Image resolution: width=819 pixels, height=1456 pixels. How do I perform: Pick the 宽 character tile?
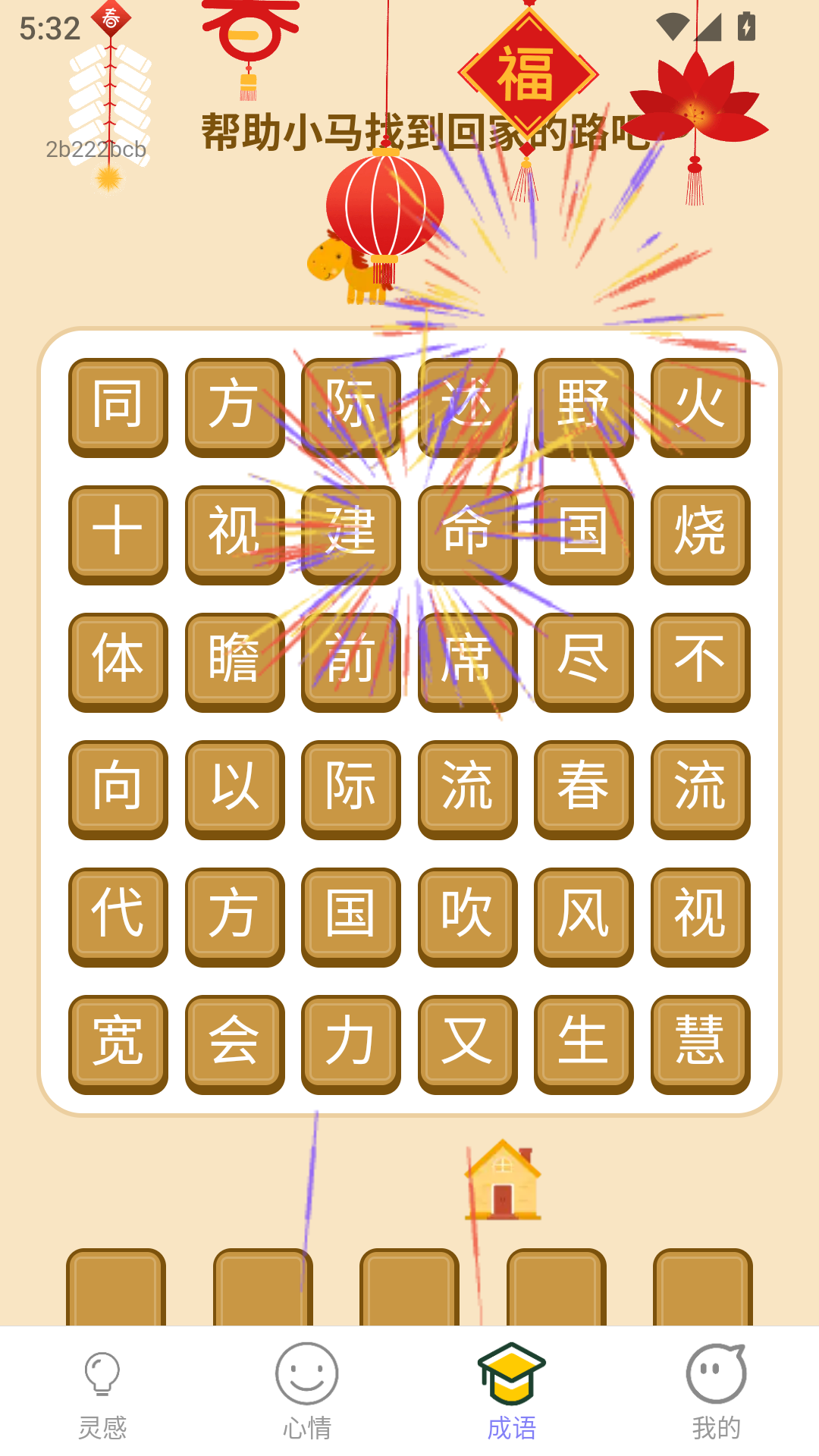(118, 1043)
